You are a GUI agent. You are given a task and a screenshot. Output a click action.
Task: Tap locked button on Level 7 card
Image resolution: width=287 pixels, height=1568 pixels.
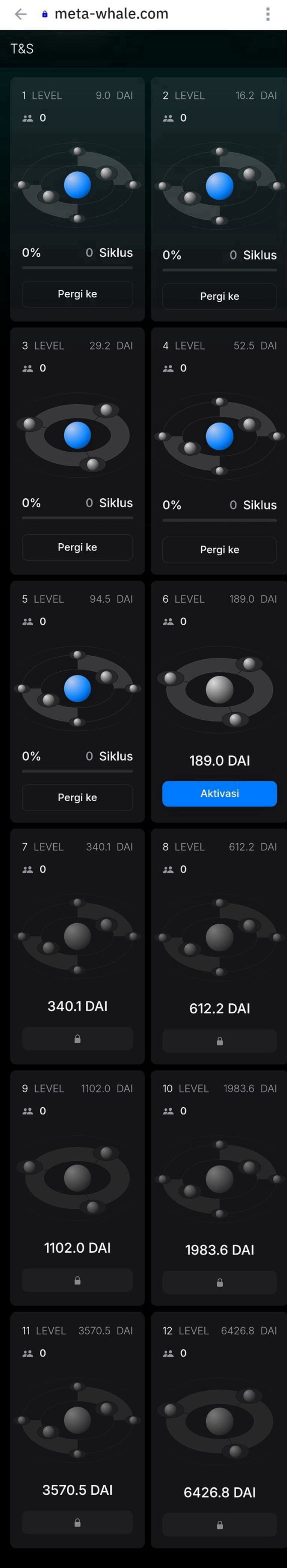[77, 1039]
